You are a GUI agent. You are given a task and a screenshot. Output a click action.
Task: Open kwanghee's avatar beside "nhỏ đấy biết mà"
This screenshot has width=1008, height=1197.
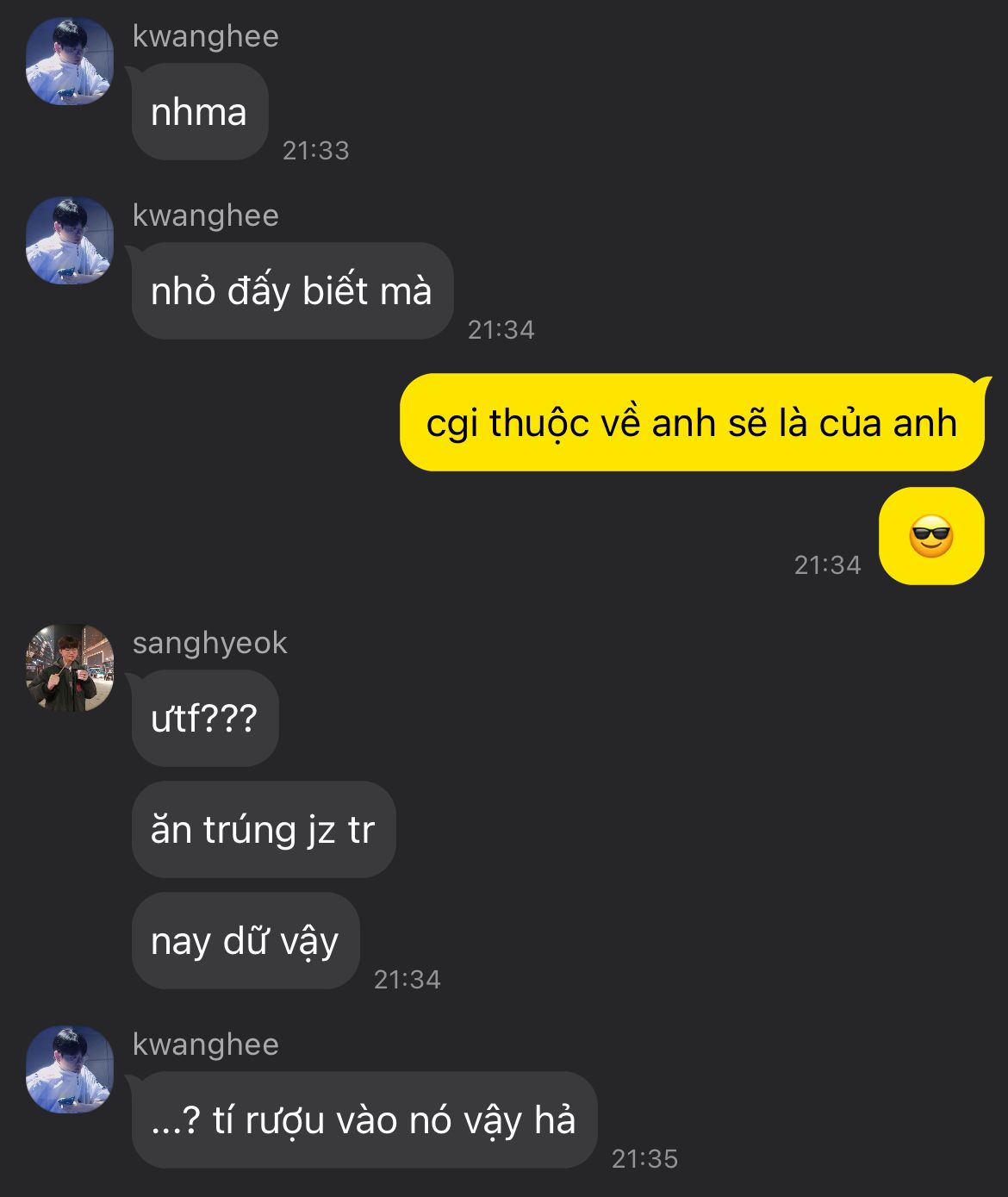click(70, 241)
